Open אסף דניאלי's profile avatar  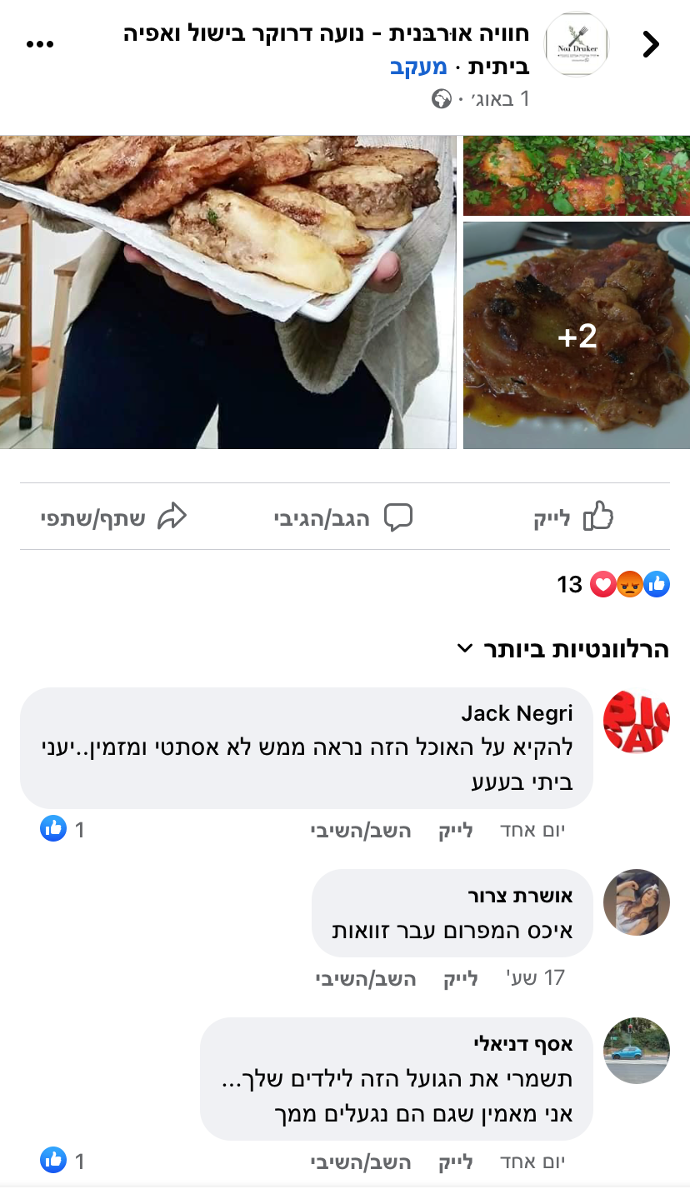coord(636,1050)
